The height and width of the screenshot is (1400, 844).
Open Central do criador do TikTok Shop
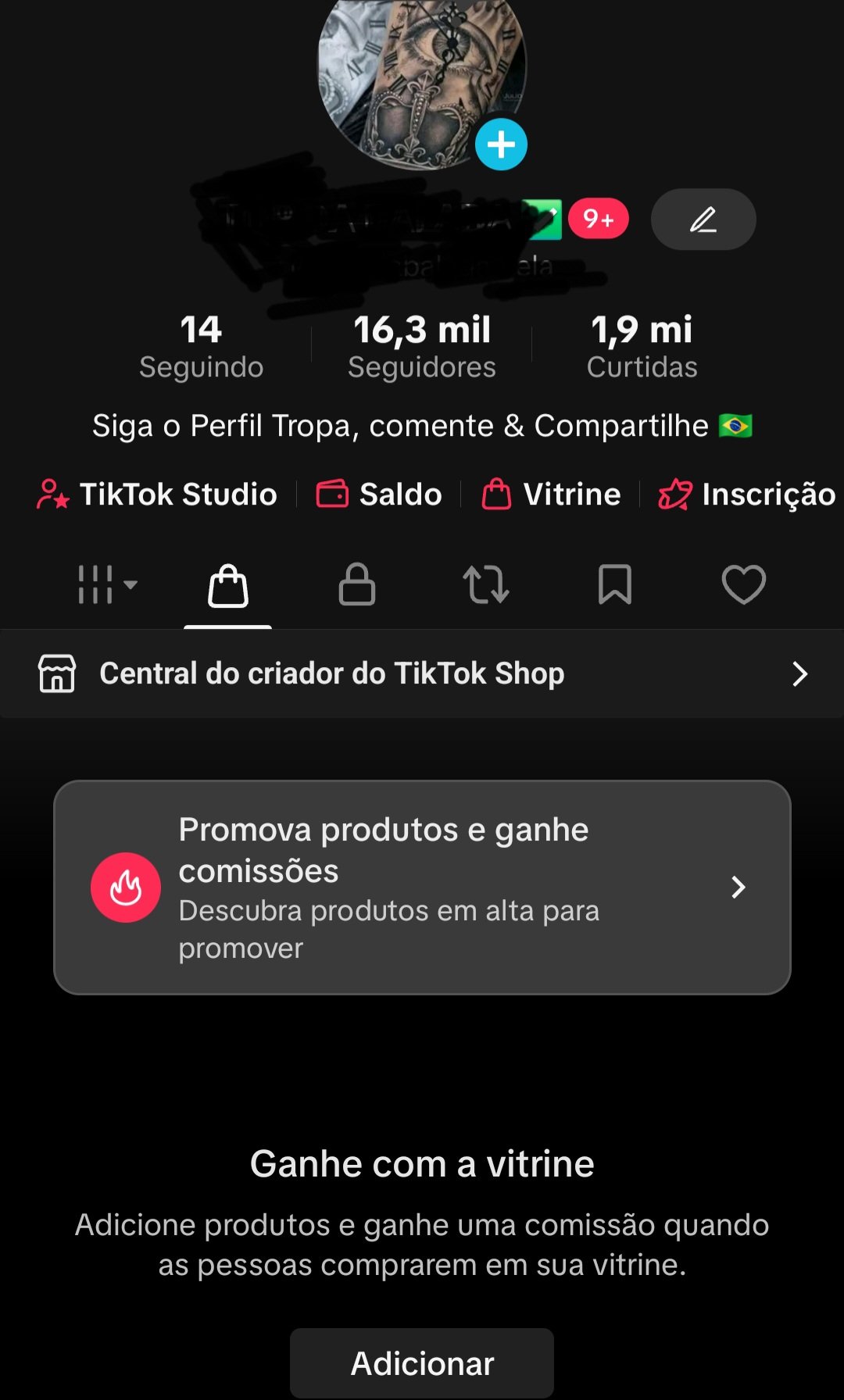tap(422, 673)
